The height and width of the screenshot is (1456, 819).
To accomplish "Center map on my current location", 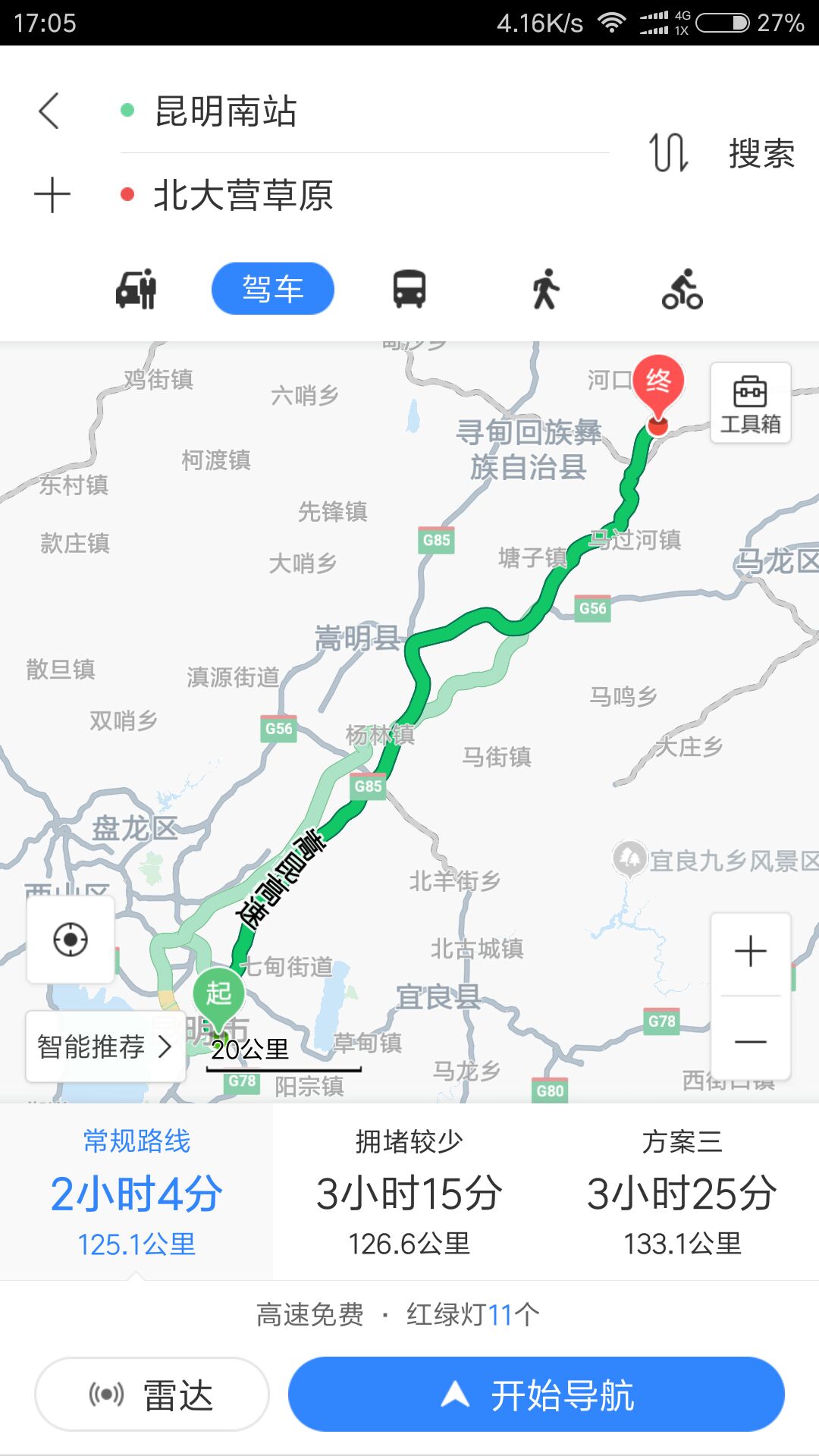I will [x=71, y=940].
